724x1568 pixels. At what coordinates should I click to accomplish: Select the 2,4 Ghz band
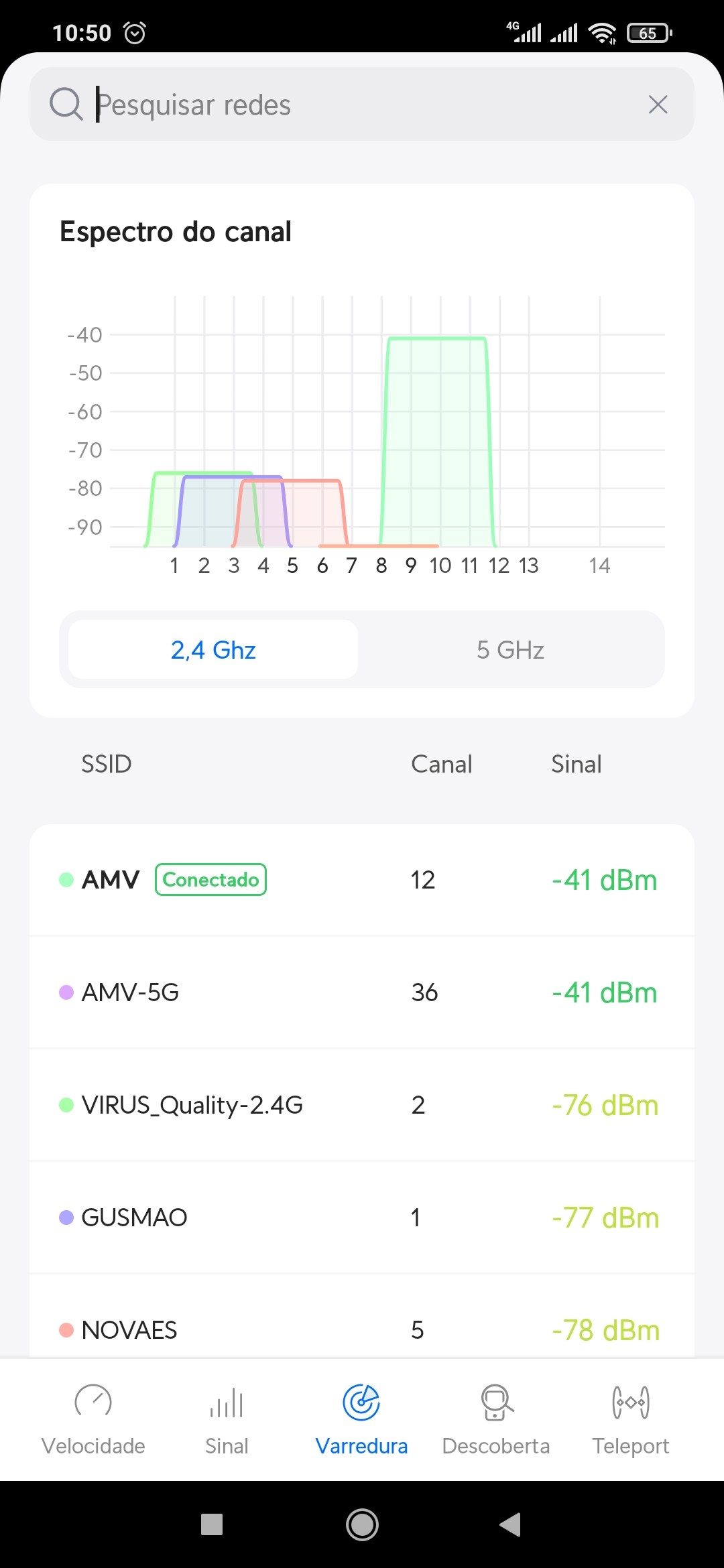point(213,649)
